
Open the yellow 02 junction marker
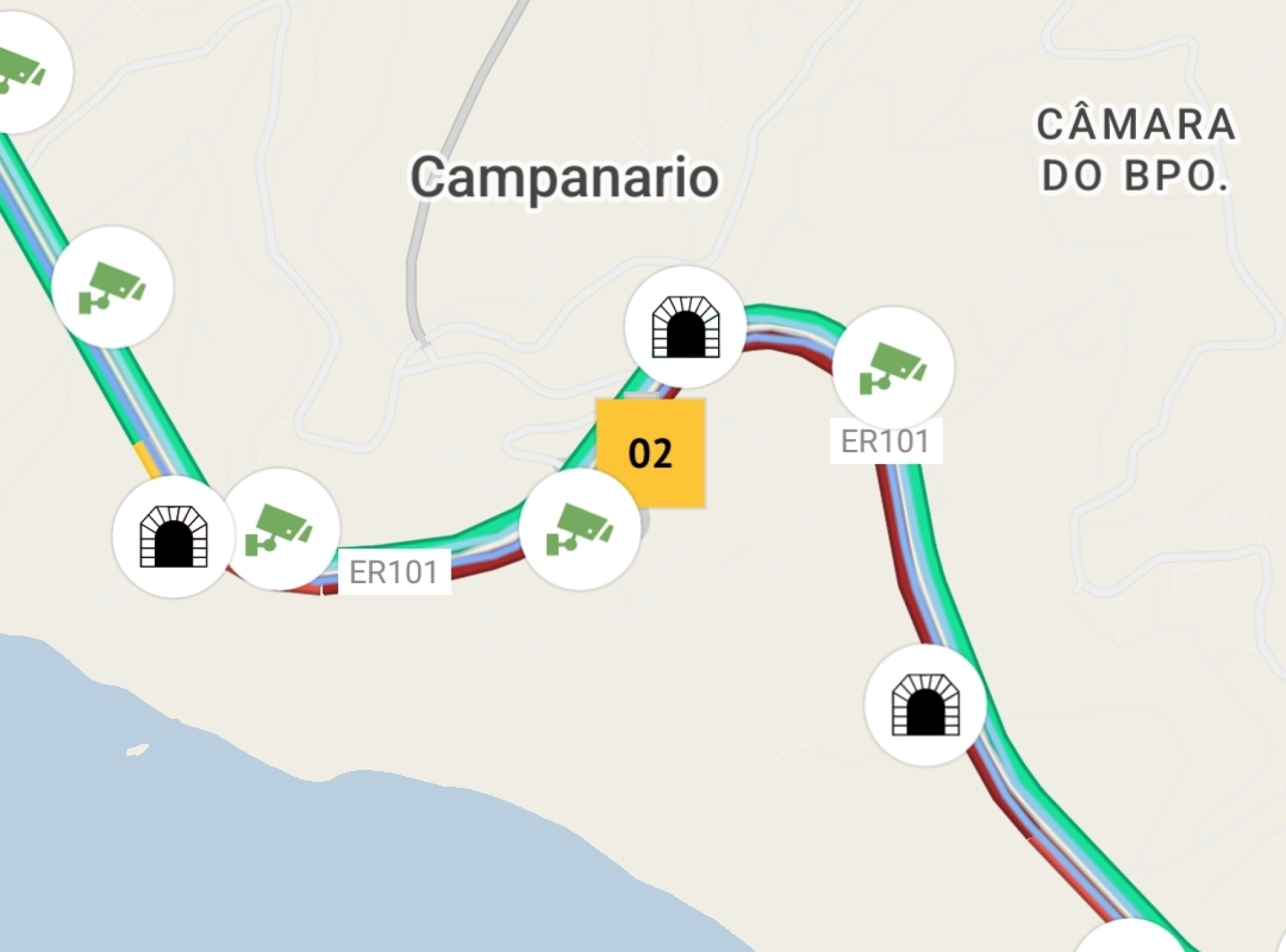(651, 453)
